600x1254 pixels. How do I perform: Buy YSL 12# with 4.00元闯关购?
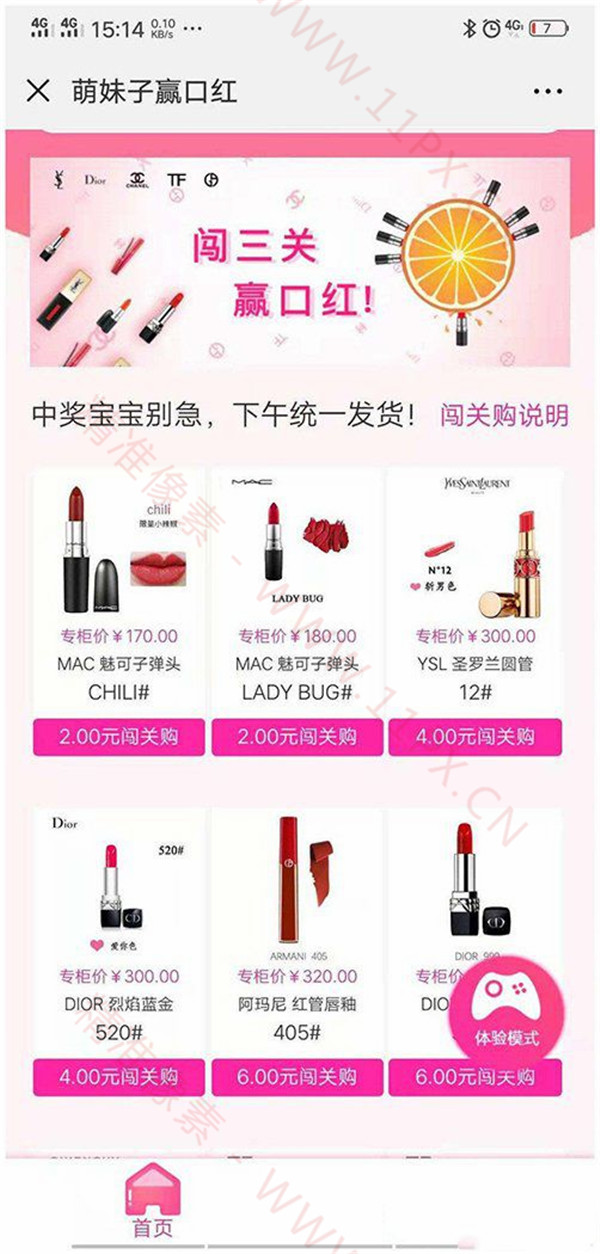475,737
